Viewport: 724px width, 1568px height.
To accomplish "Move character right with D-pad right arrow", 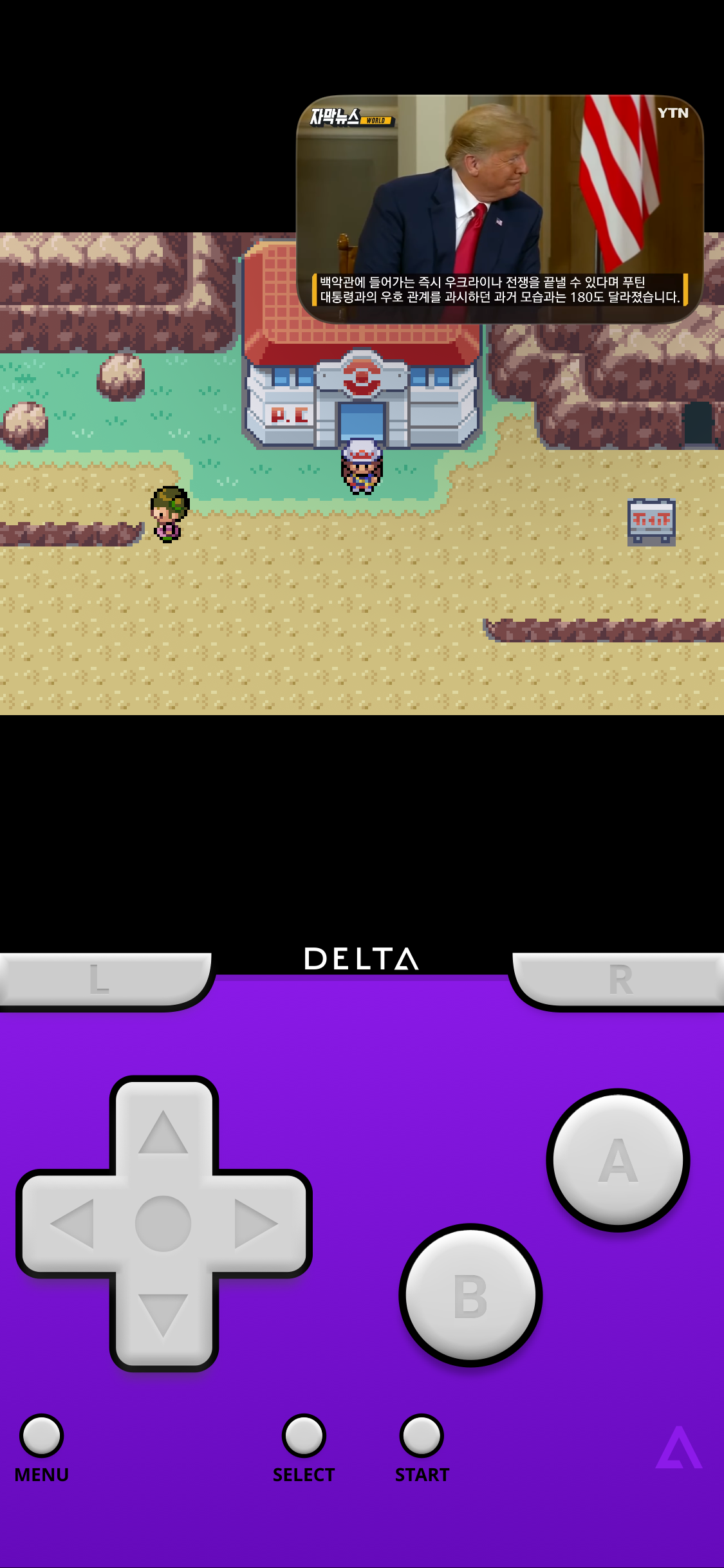I will 256,1223.
